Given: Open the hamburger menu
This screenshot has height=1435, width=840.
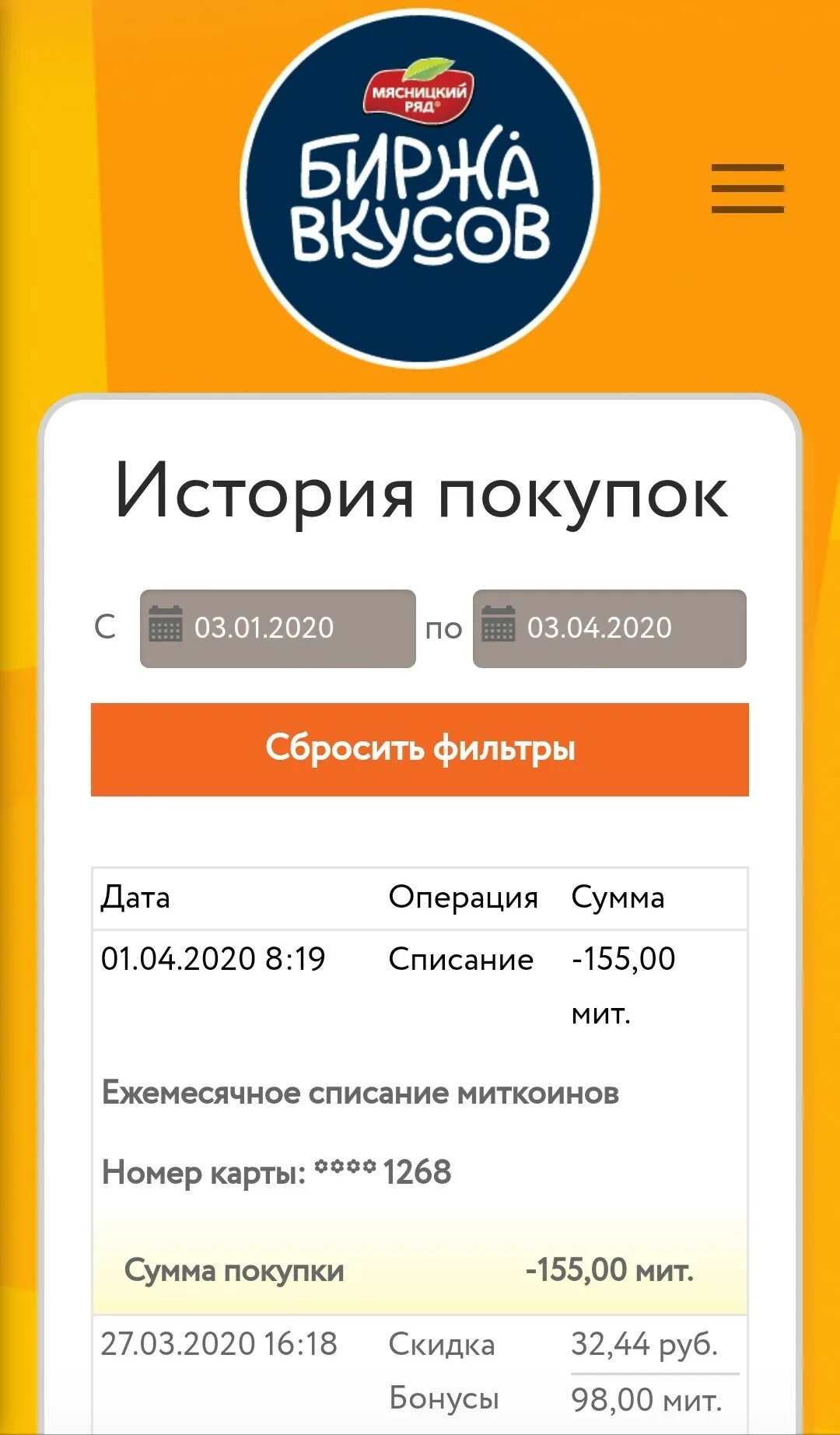Looking at the screenshot, I should pyautogui.click(x=747, y=188).
